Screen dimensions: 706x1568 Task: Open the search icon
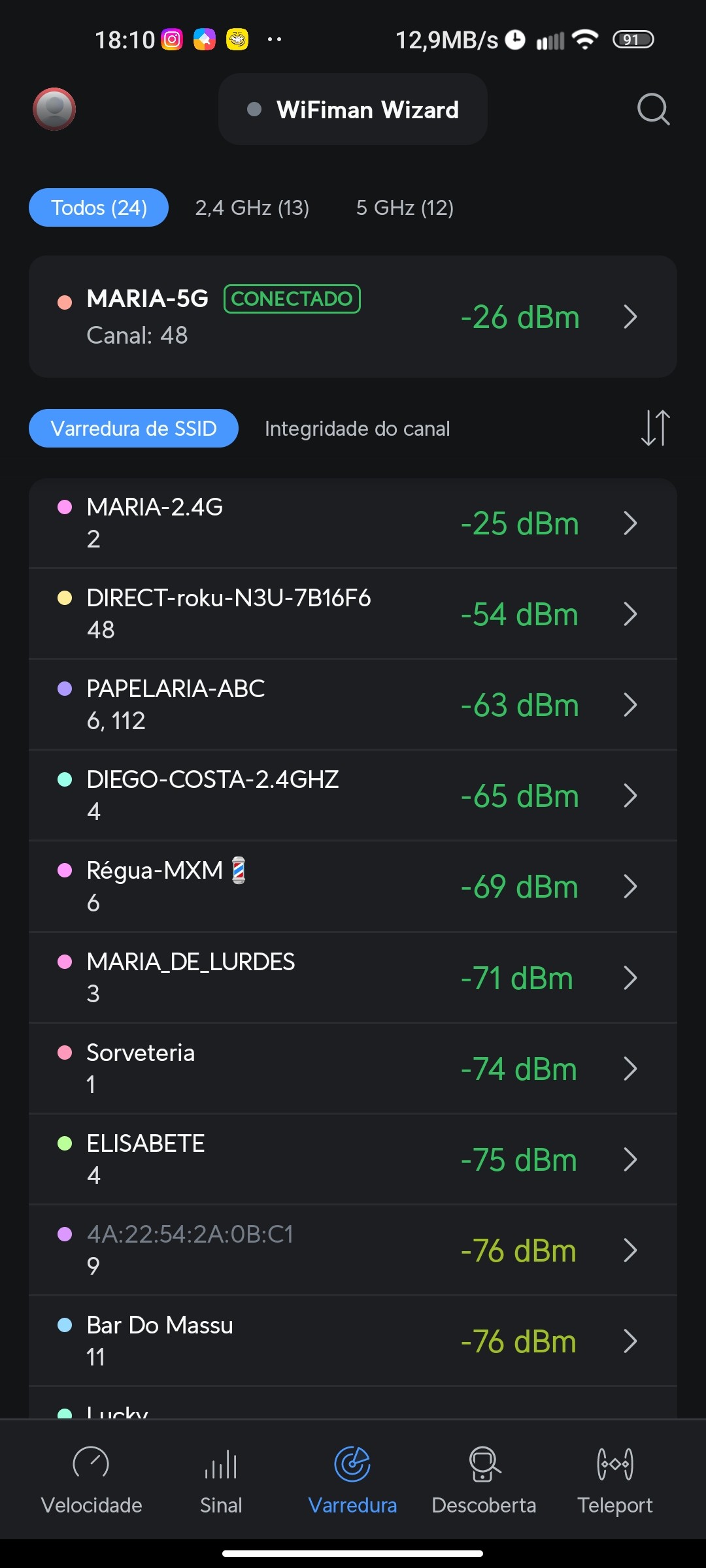(653, 109)
